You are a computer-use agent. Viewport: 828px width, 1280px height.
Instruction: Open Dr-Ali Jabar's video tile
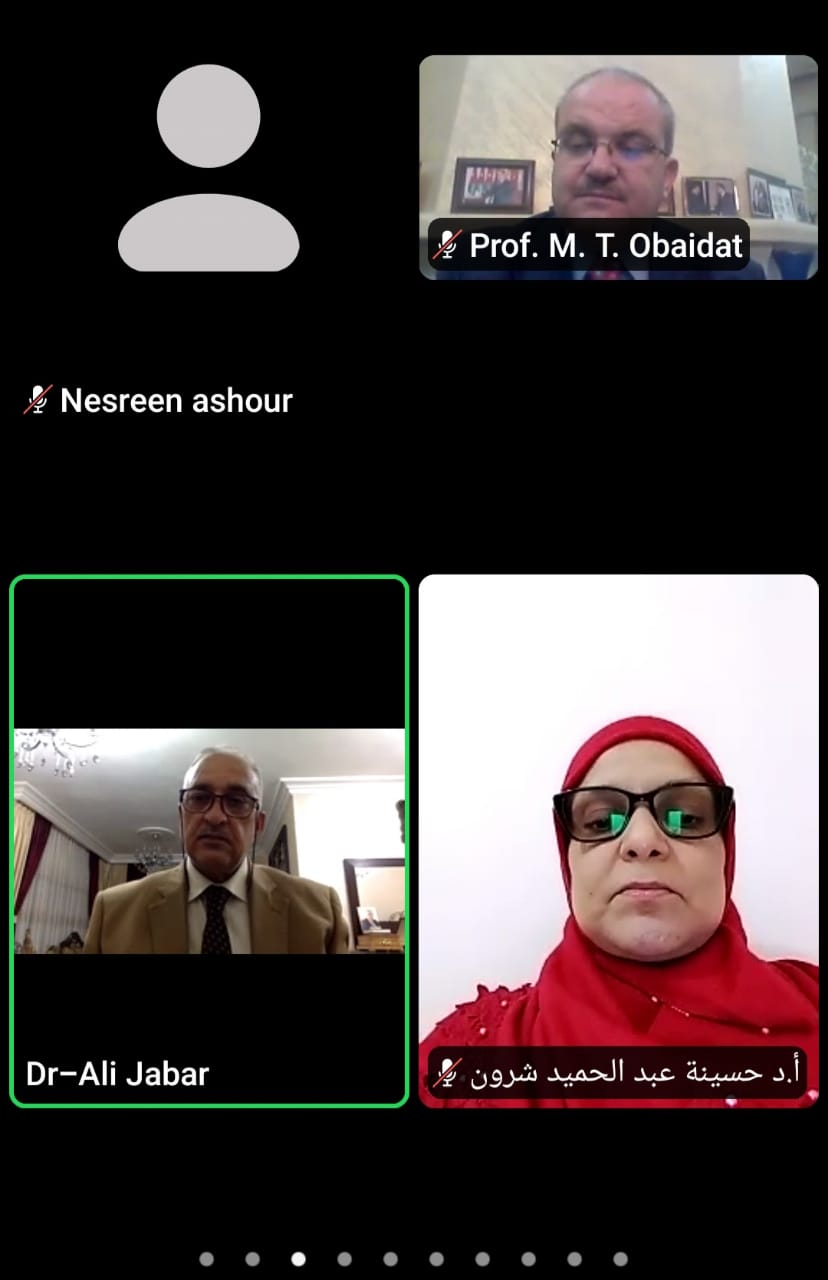(x=209, y=840)
